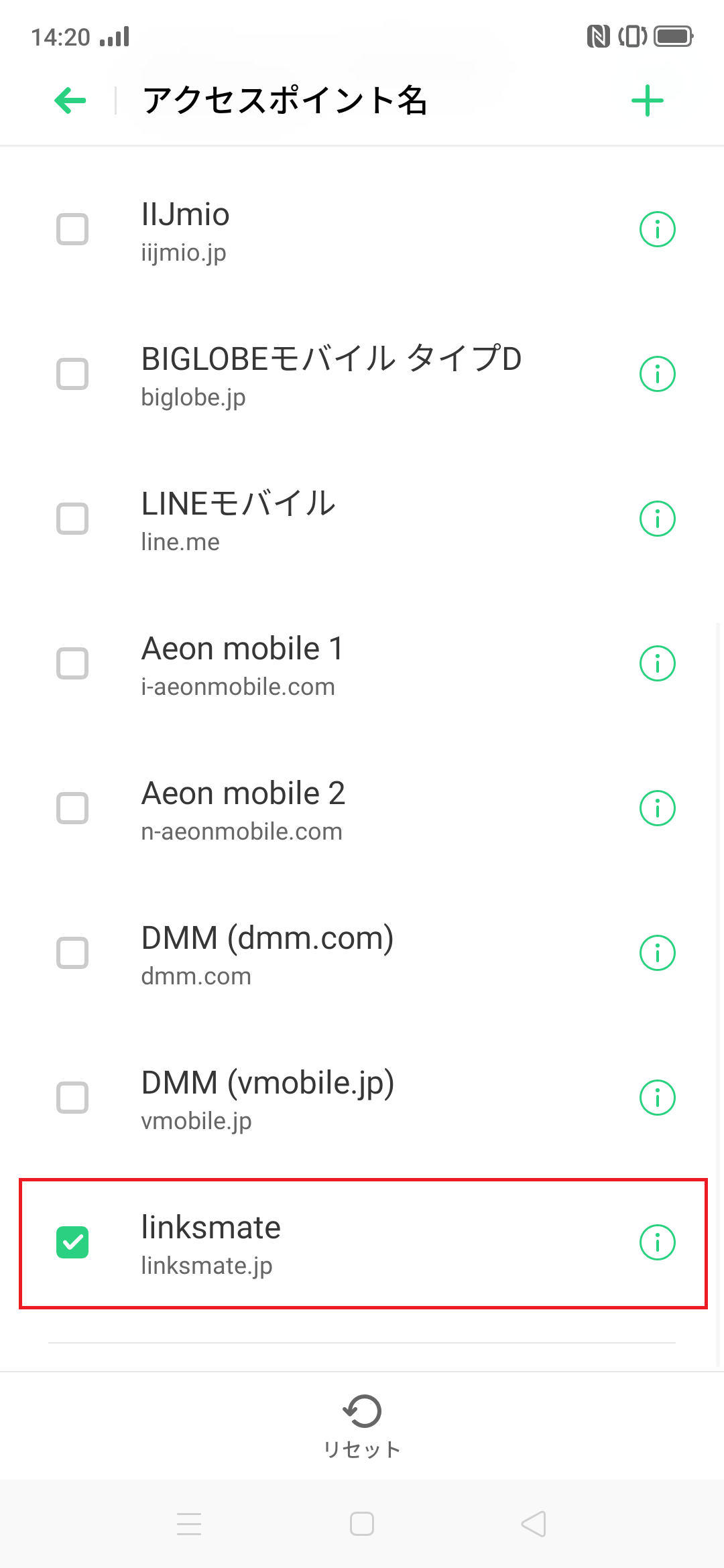
Task: Show Aeon mobile 1 APN details
Action: (x=658, y=663)
